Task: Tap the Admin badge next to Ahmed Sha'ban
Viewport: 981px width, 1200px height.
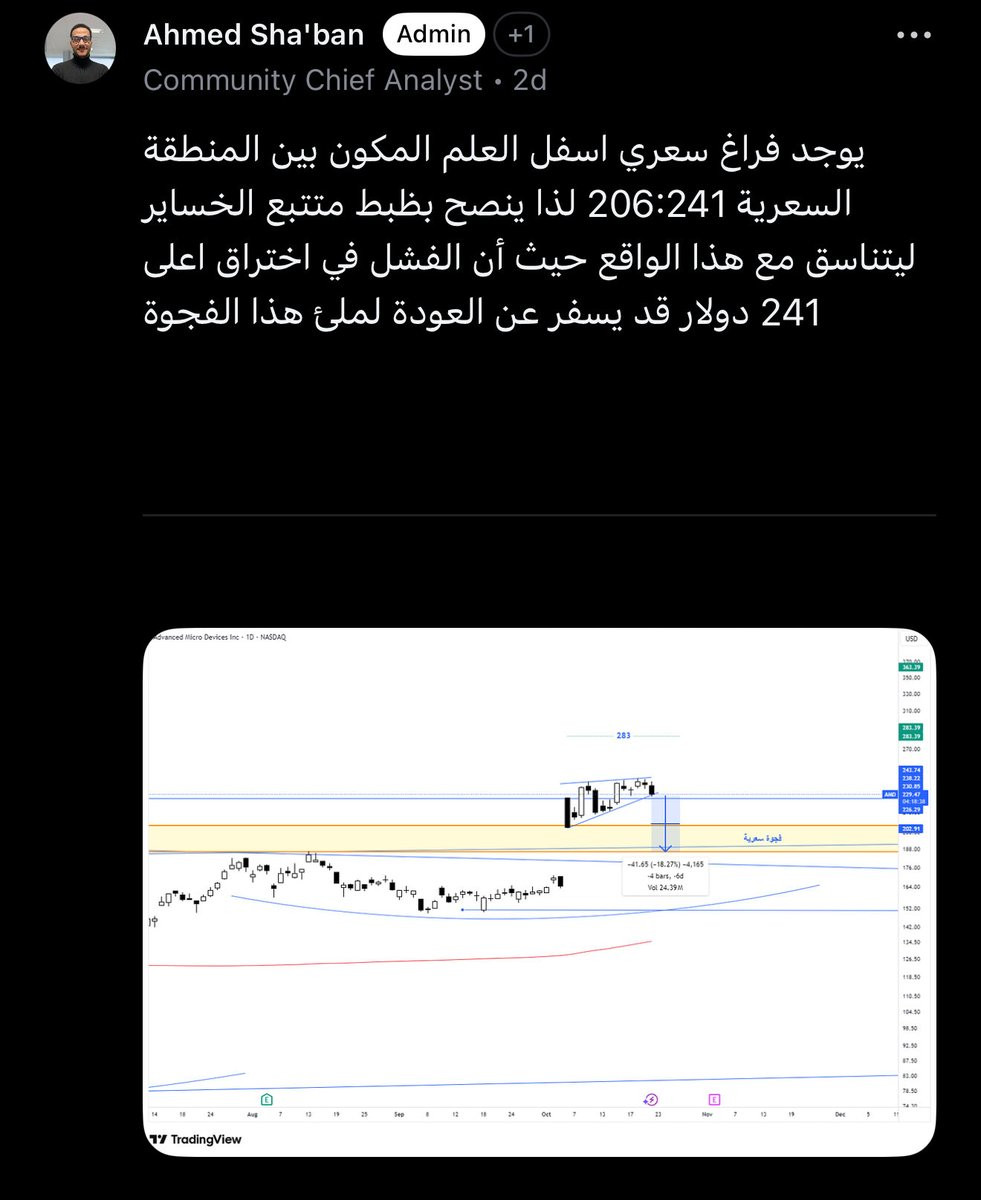Action: click(434, 35)
